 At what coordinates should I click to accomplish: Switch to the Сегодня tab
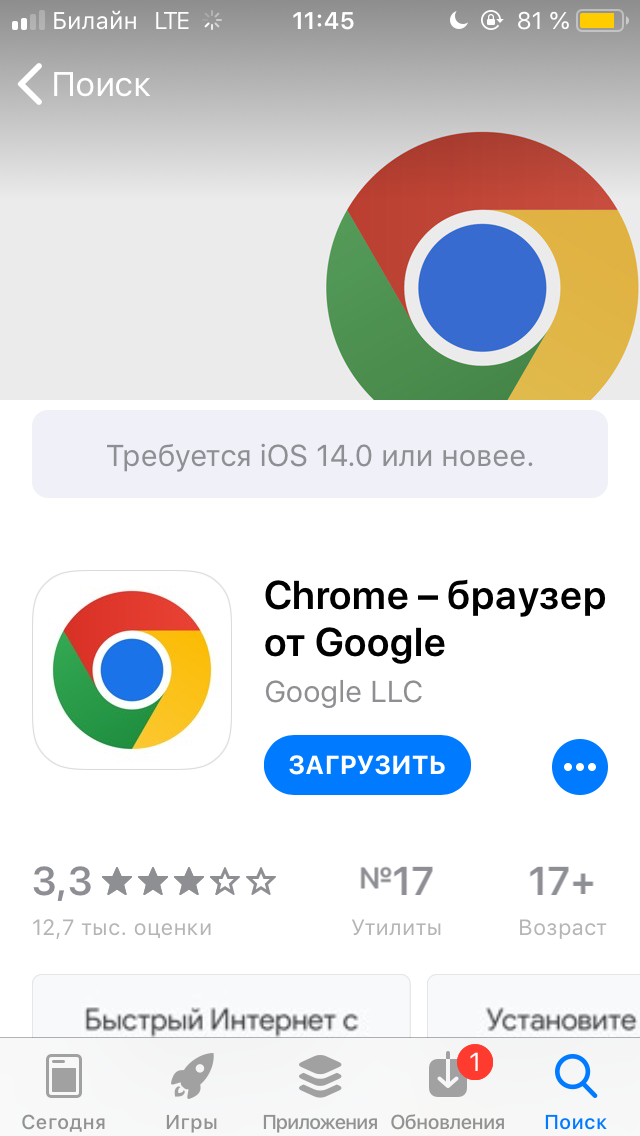click(64, 1090)
